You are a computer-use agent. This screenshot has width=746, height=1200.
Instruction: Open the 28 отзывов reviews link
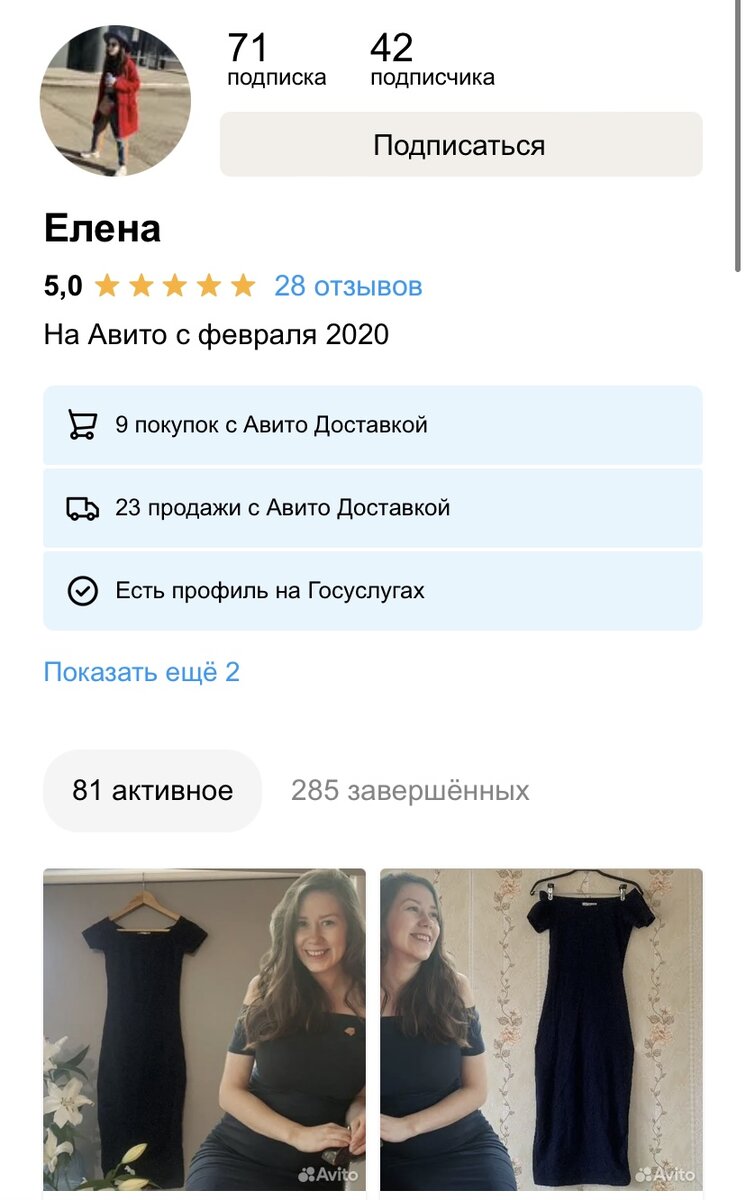348,286
